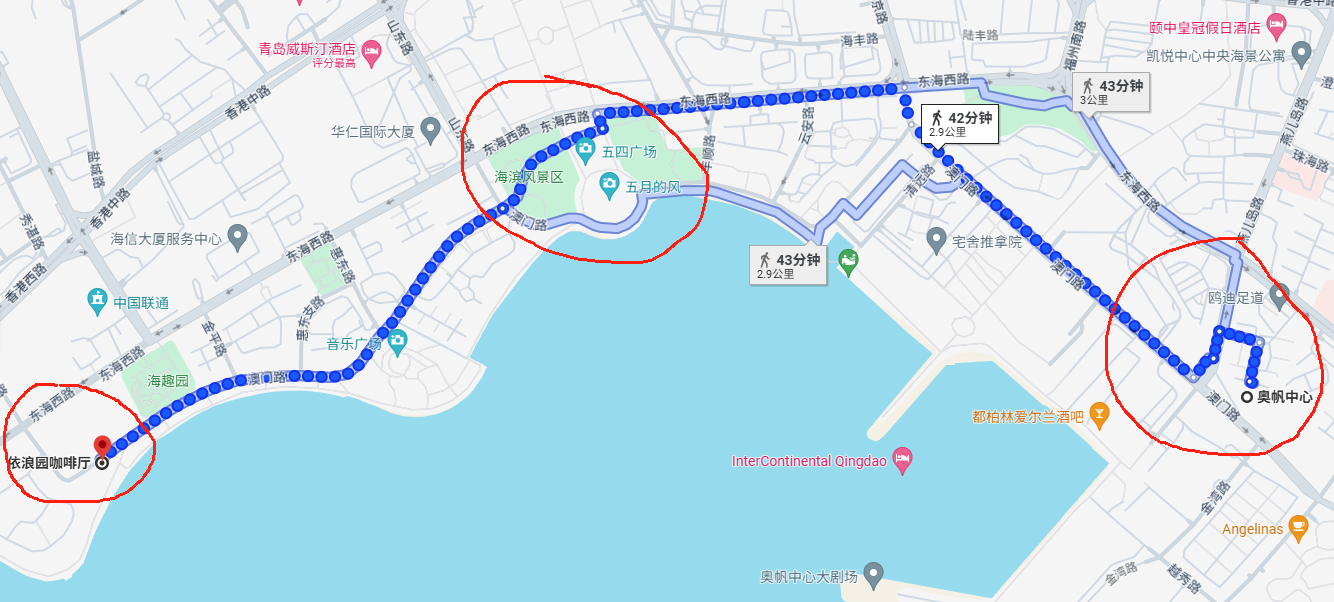Select the 43分钟 3公里 alternative route

(1110, 91)
